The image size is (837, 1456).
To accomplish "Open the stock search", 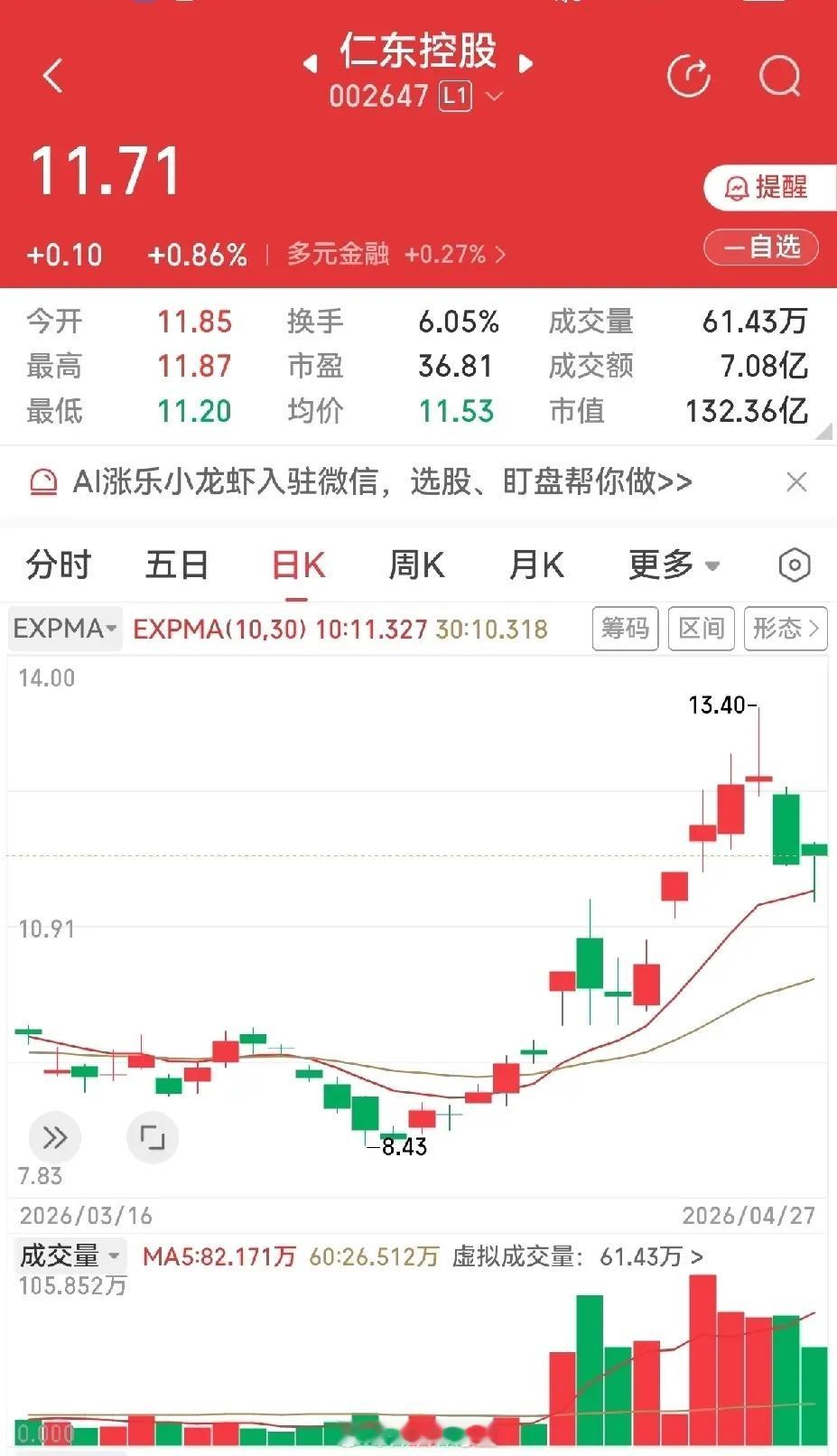I will click(x=780, y=76).
